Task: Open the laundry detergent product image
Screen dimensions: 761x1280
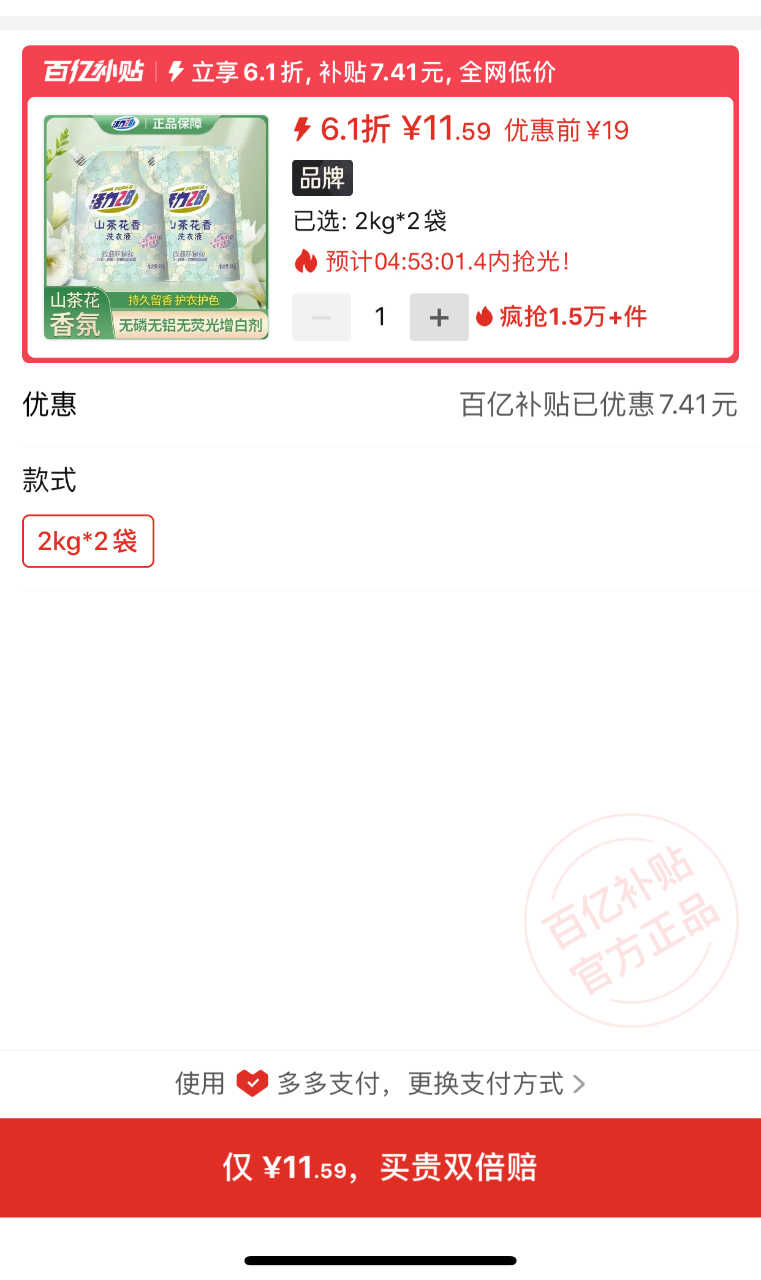Action: (157, 227)
